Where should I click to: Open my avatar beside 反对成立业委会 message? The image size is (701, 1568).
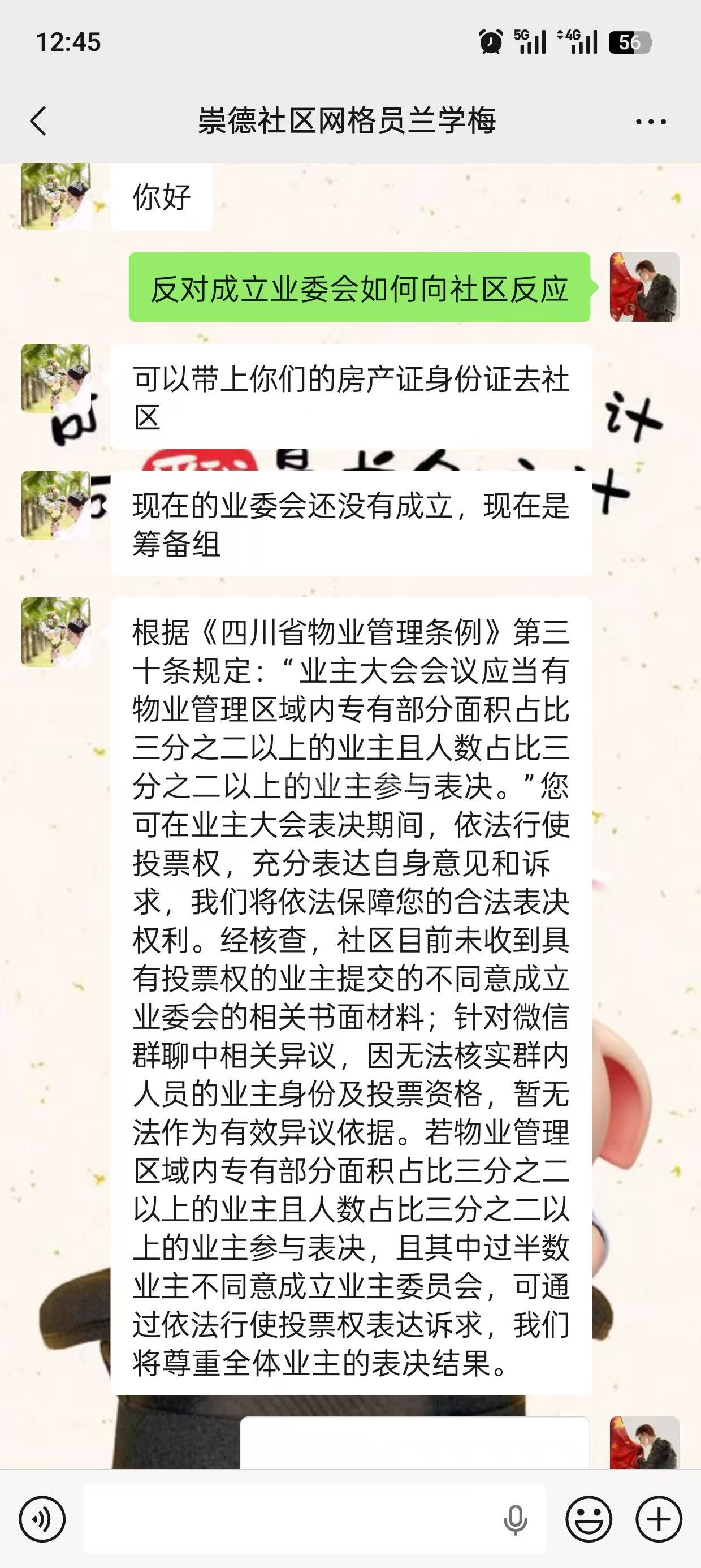[644, 287]
